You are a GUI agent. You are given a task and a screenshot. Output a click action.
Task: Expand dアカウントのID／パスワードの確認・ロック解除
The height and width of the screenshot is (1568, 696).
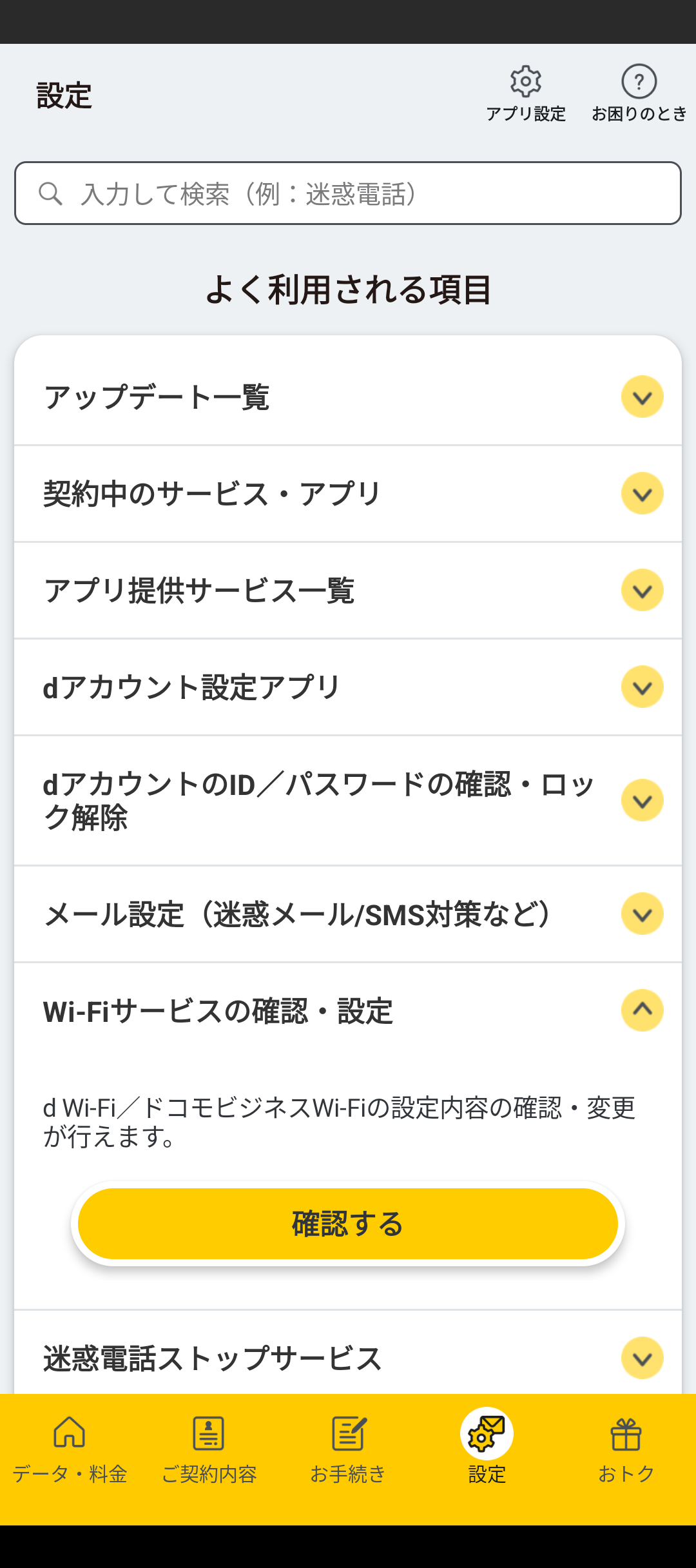click(x=348, y=801)
